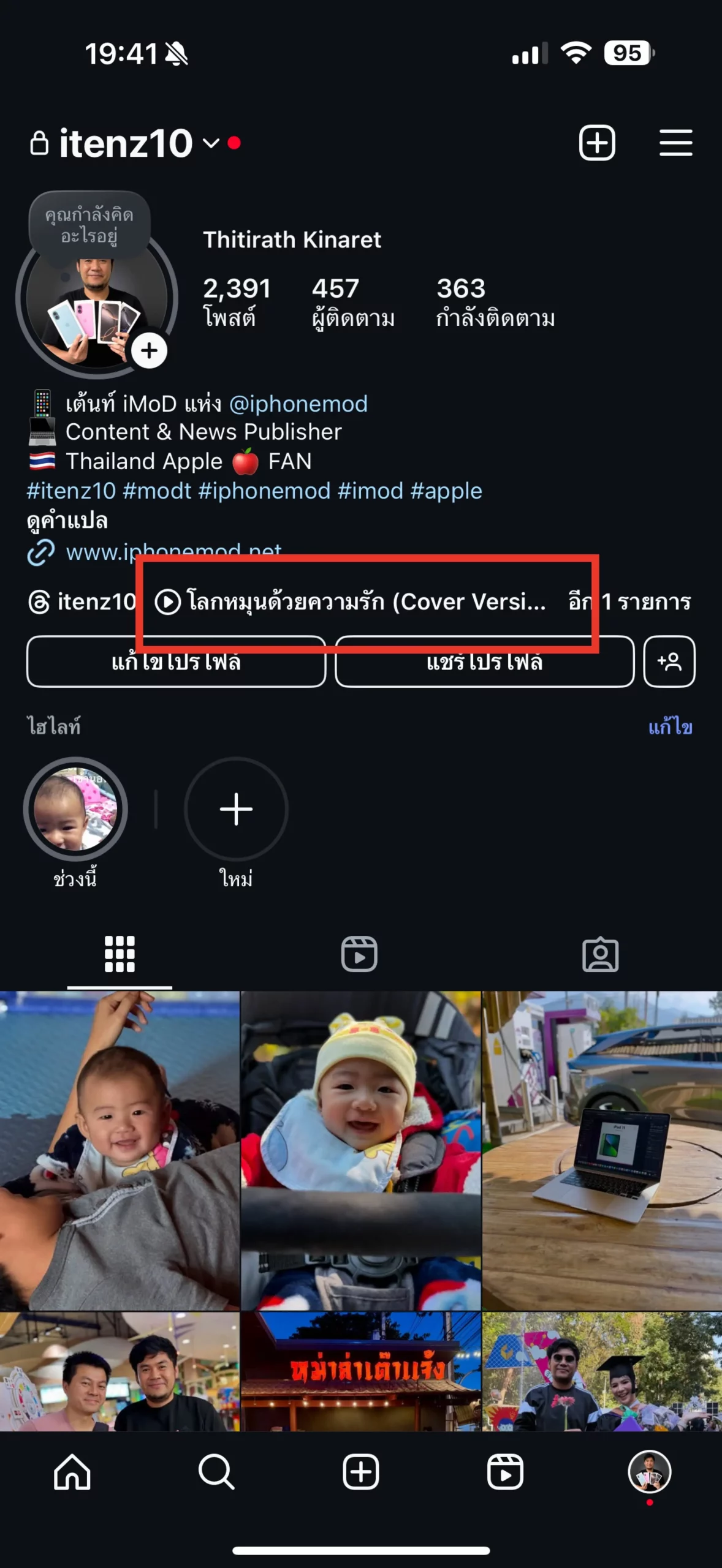Open the discover people icon button

669,662
